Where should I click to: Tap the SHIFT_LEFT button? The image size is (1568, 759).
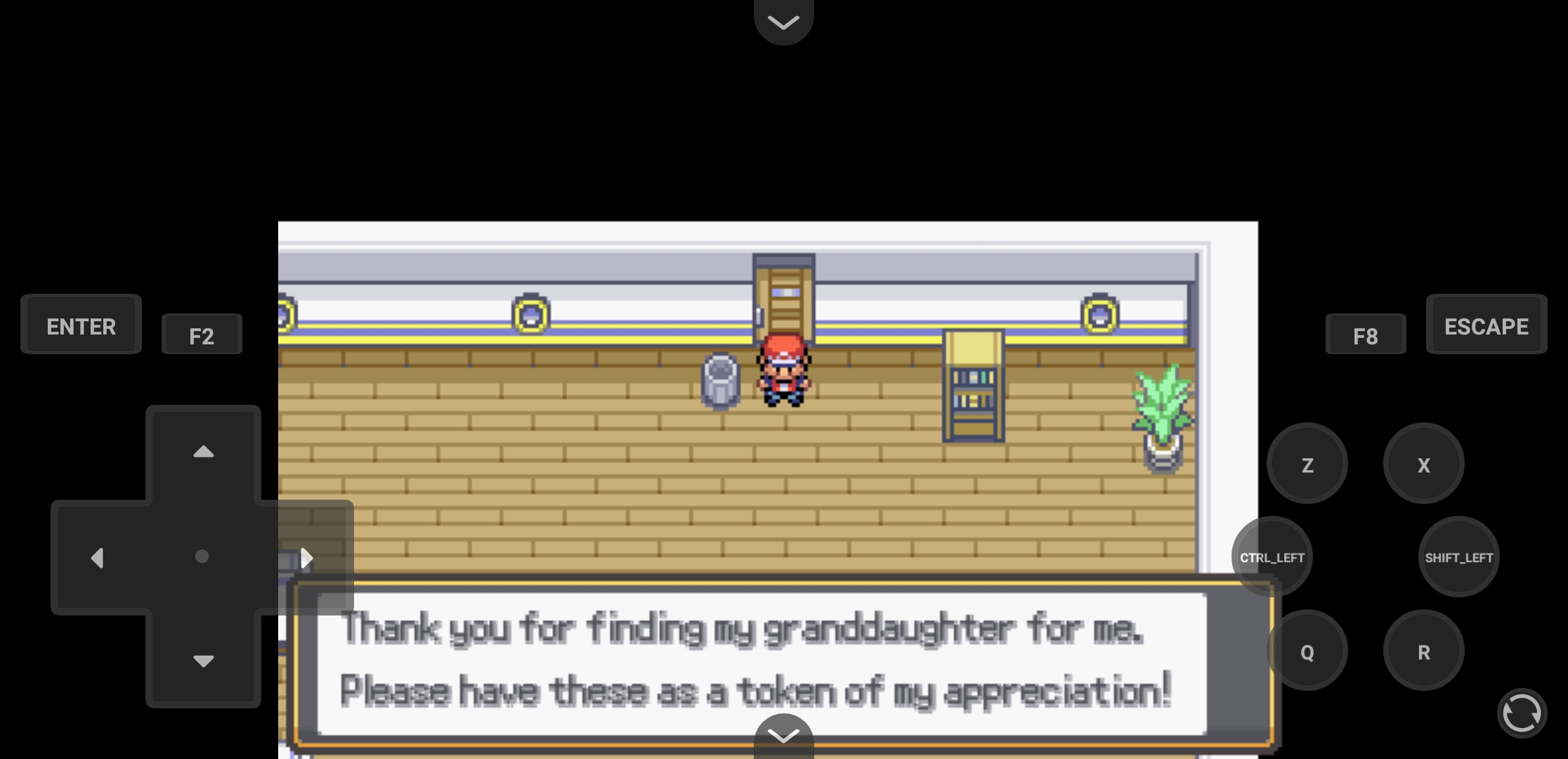point(1458,557)
